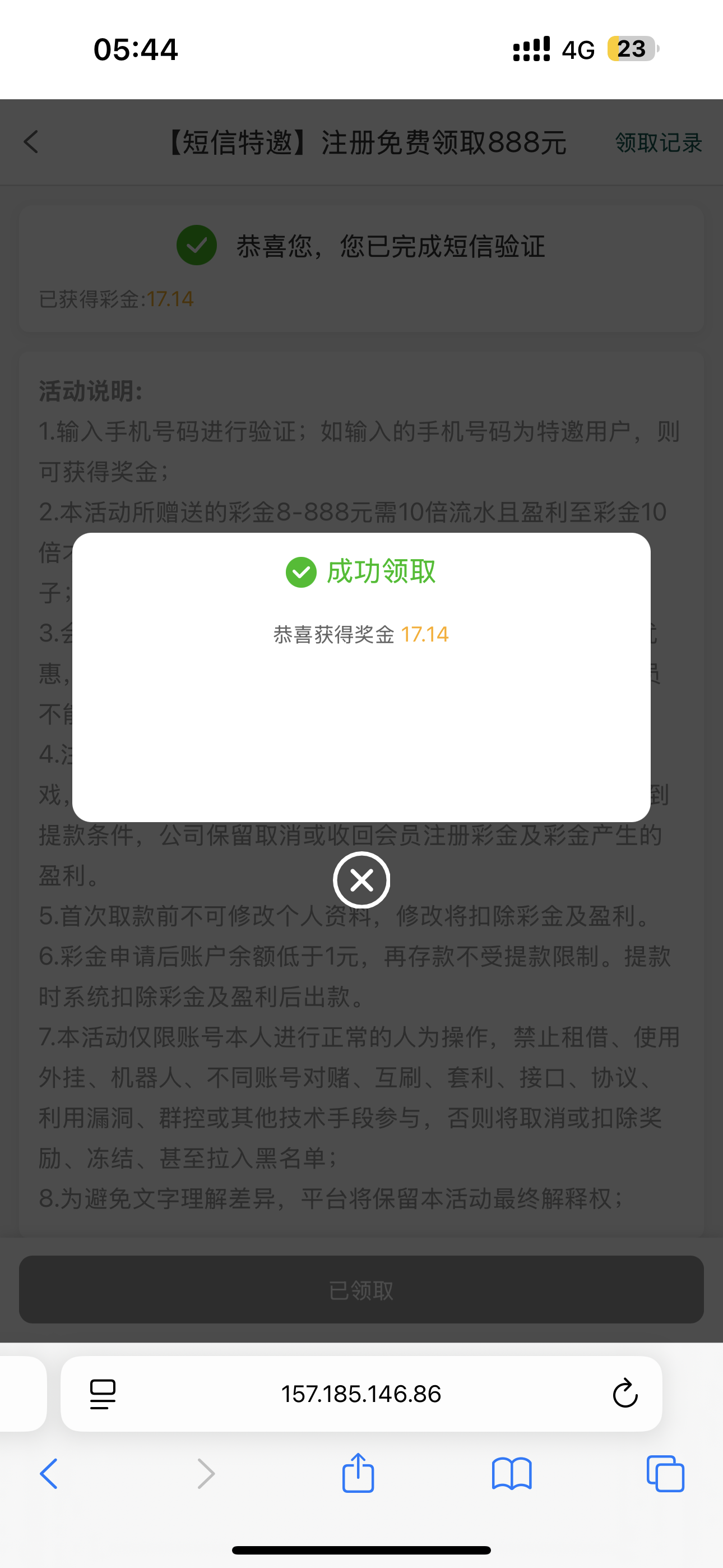Tap the green checkmark icon in the dialog
This screenshot has height=1568, width=723.
299,572
